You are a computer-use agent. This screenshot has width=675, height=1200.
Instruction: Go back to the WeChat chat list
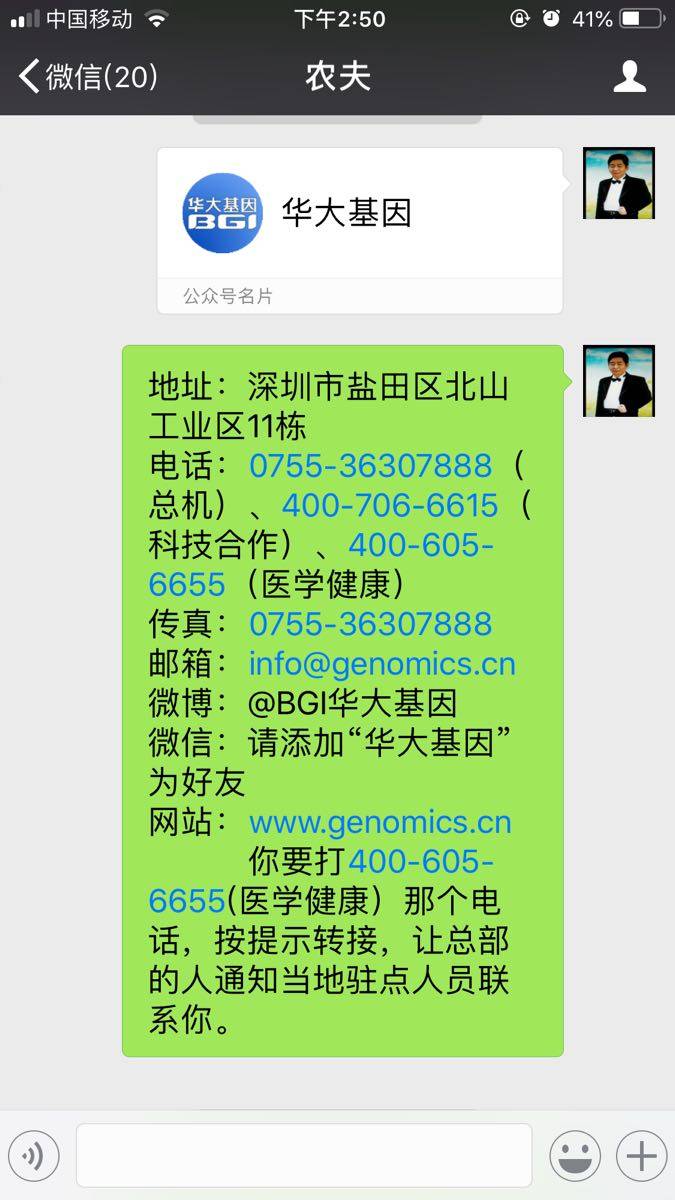(88, 77)
